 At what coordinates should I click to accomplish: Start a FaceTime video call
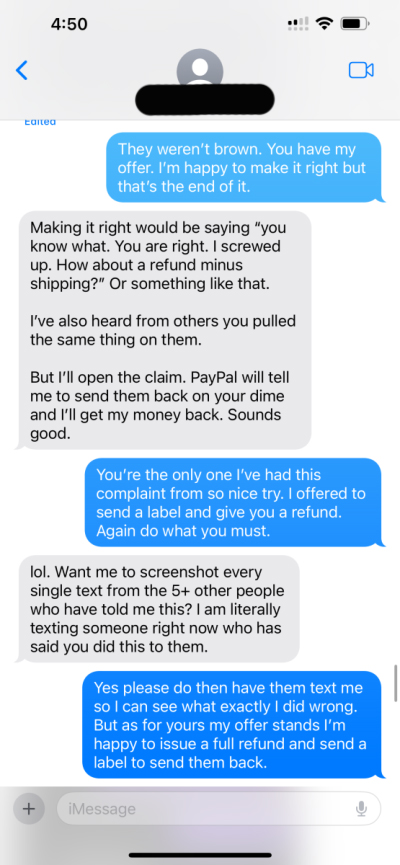coord(361,70)
